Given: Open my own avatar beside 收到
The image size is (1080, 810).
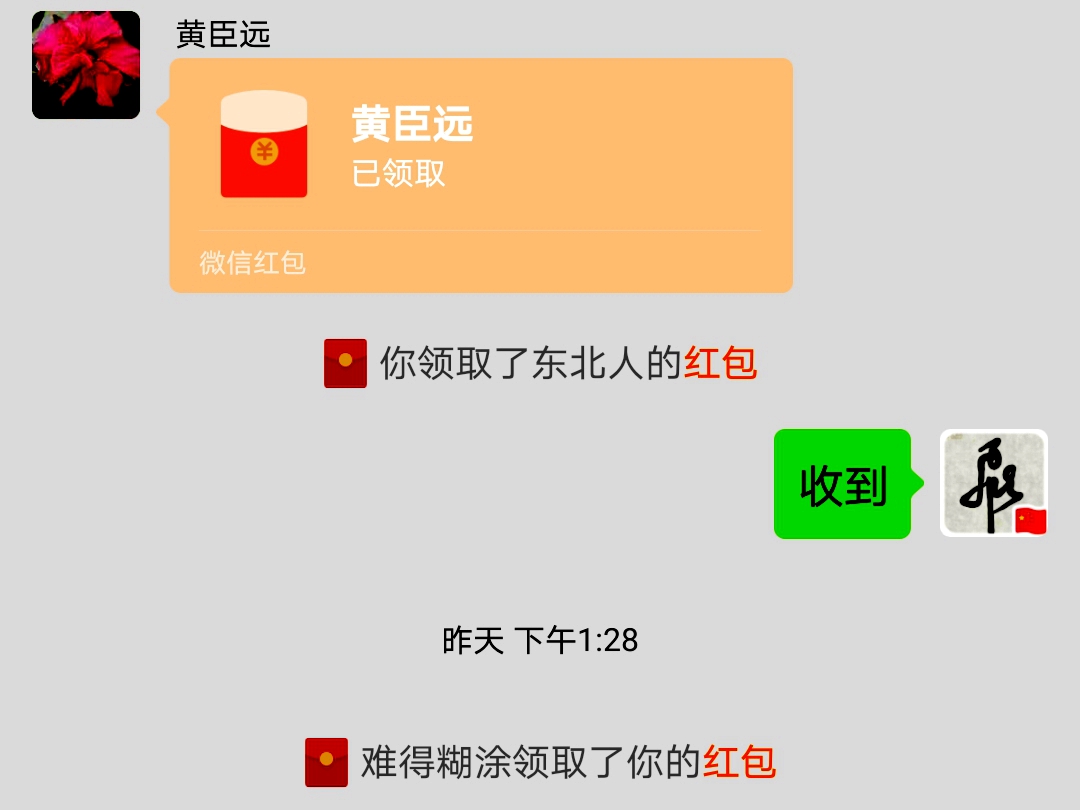Looking at the screenshot, I should [x=993, y=484].
